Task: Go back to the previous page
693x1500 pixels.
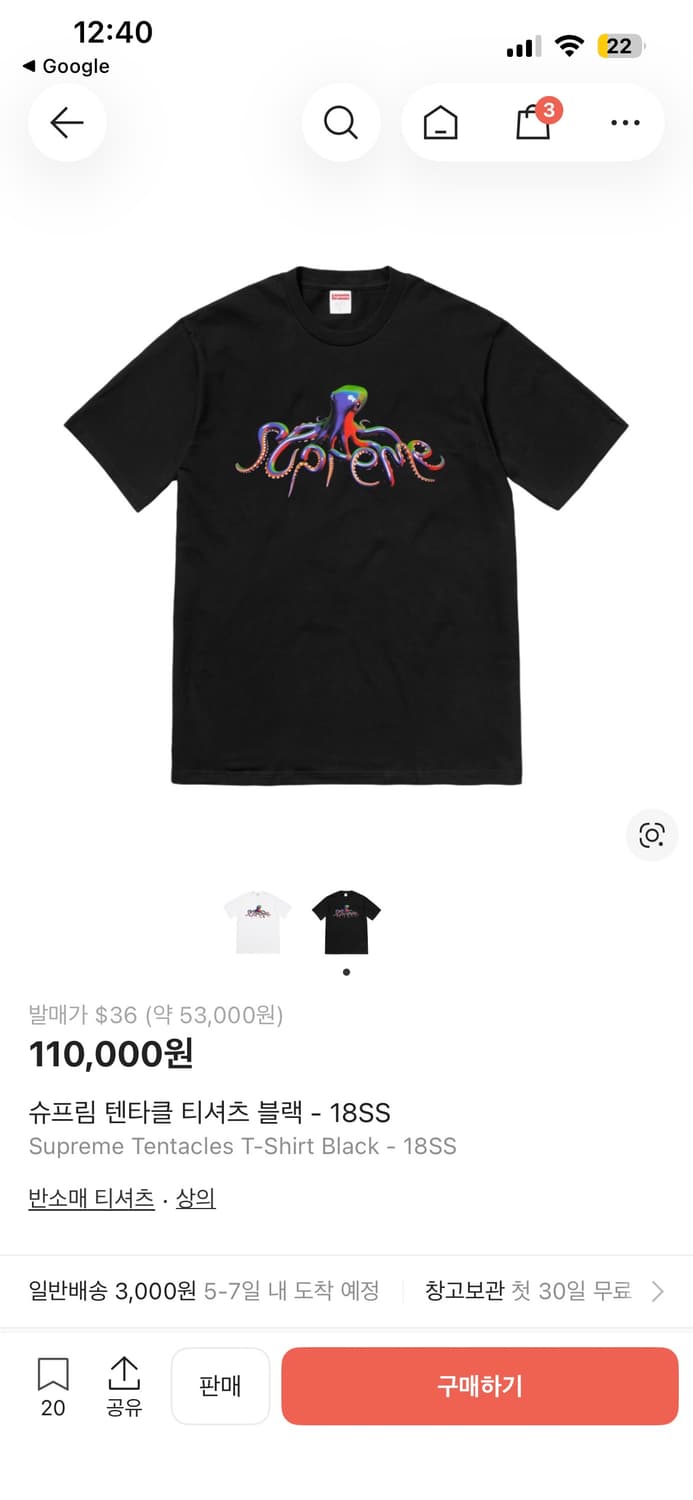Action: 67,123
